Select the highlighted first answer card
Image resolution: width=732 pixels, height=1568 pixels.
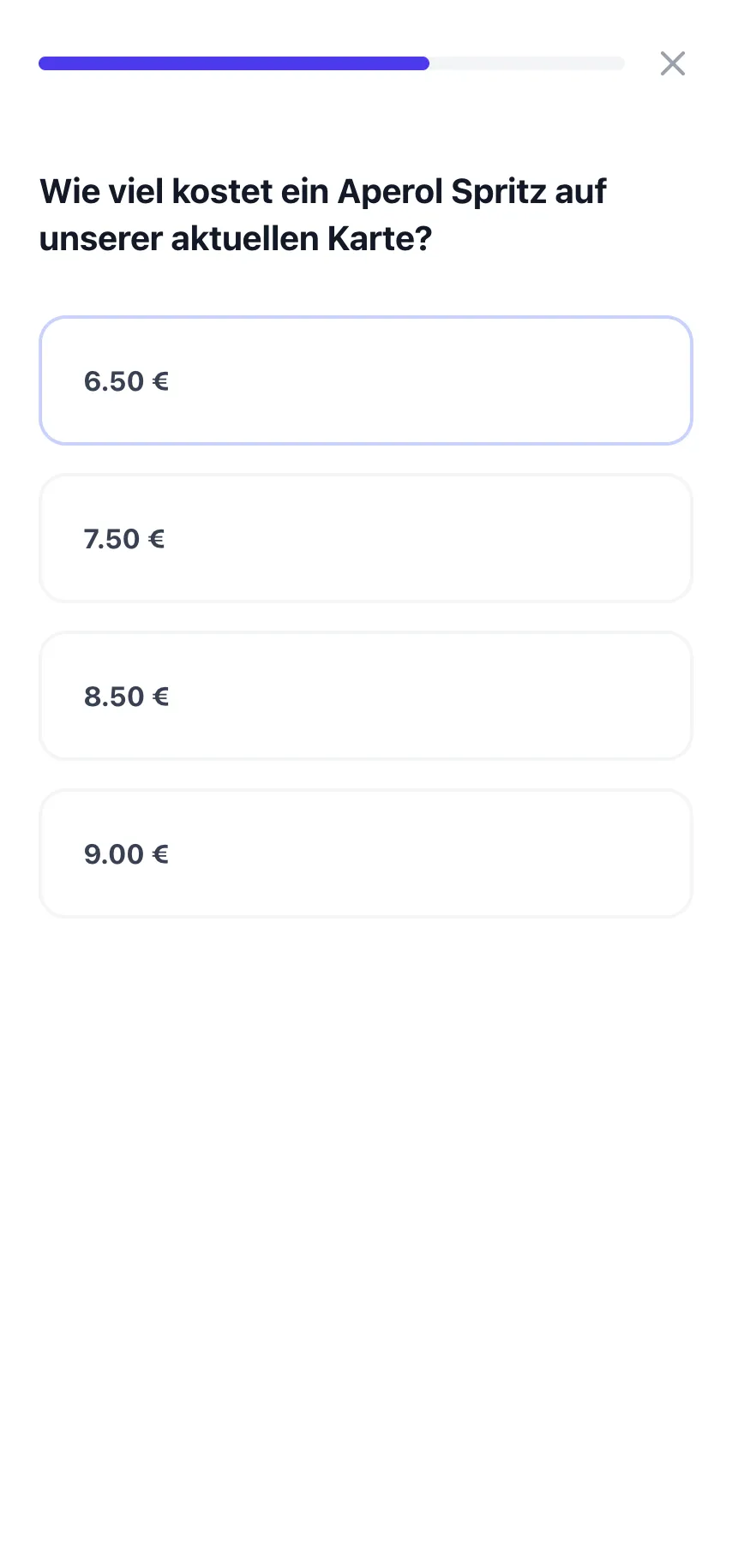(366, 380)
